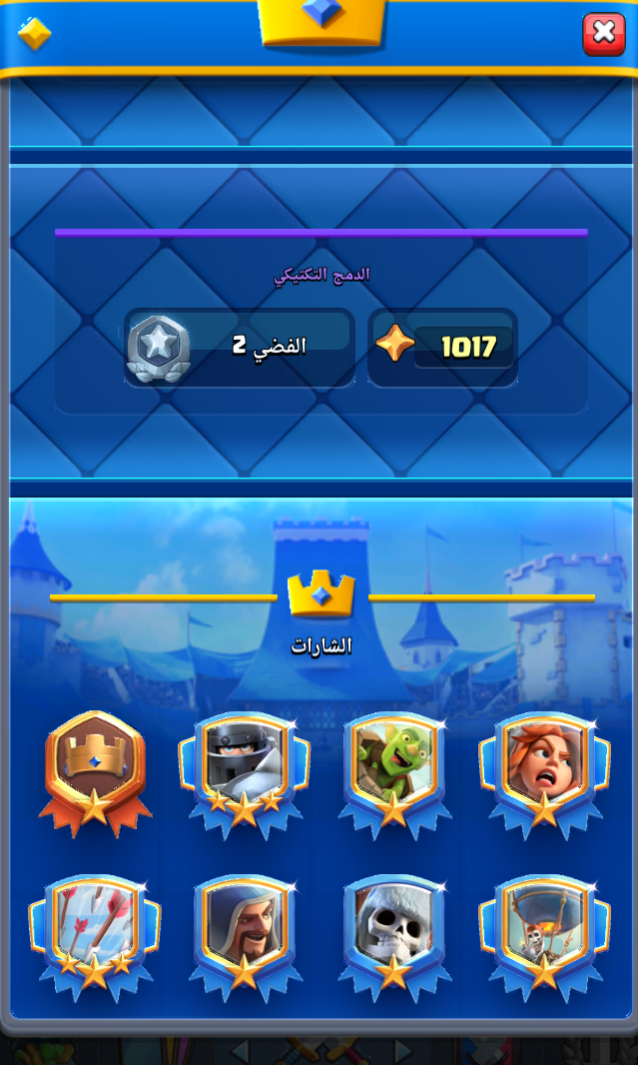Open the Wall Breakers skull badge

coord(394,937)
